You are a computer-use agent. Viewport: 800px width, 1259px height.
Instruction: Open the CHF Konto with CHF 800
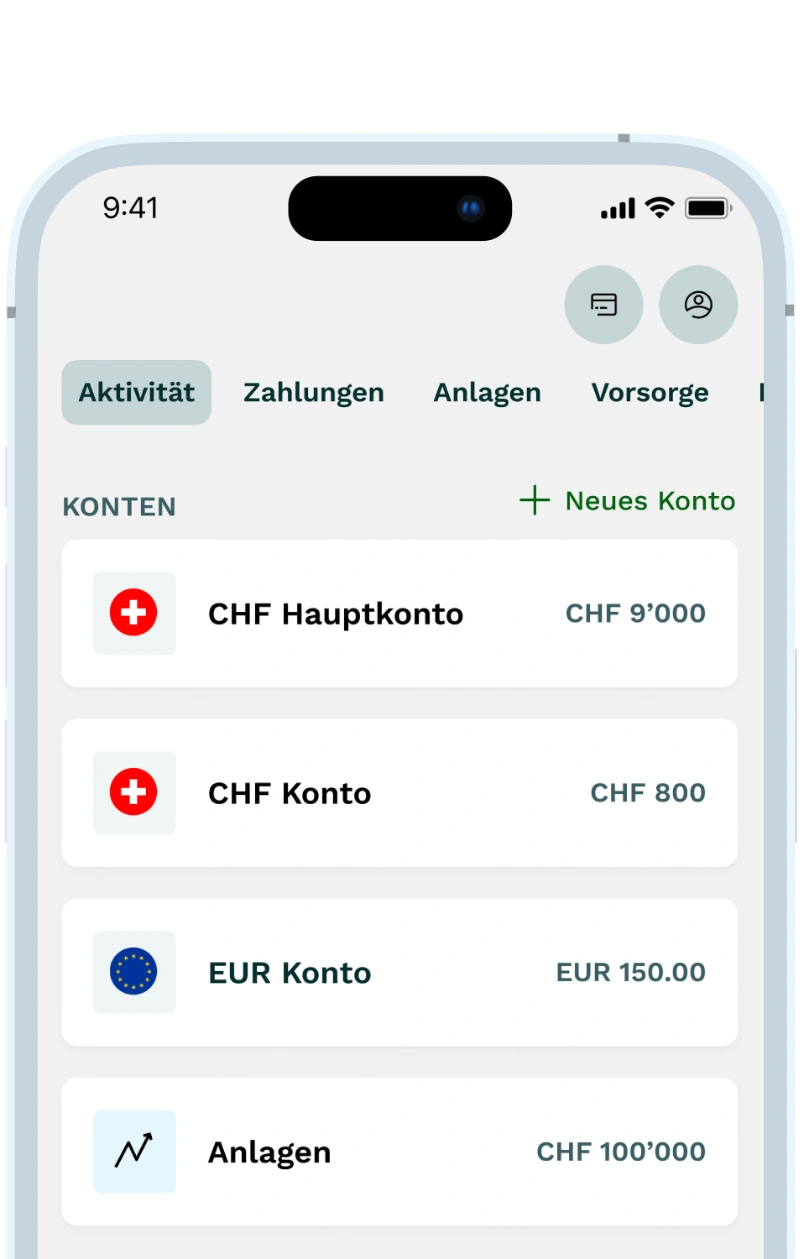click(399, 793)
